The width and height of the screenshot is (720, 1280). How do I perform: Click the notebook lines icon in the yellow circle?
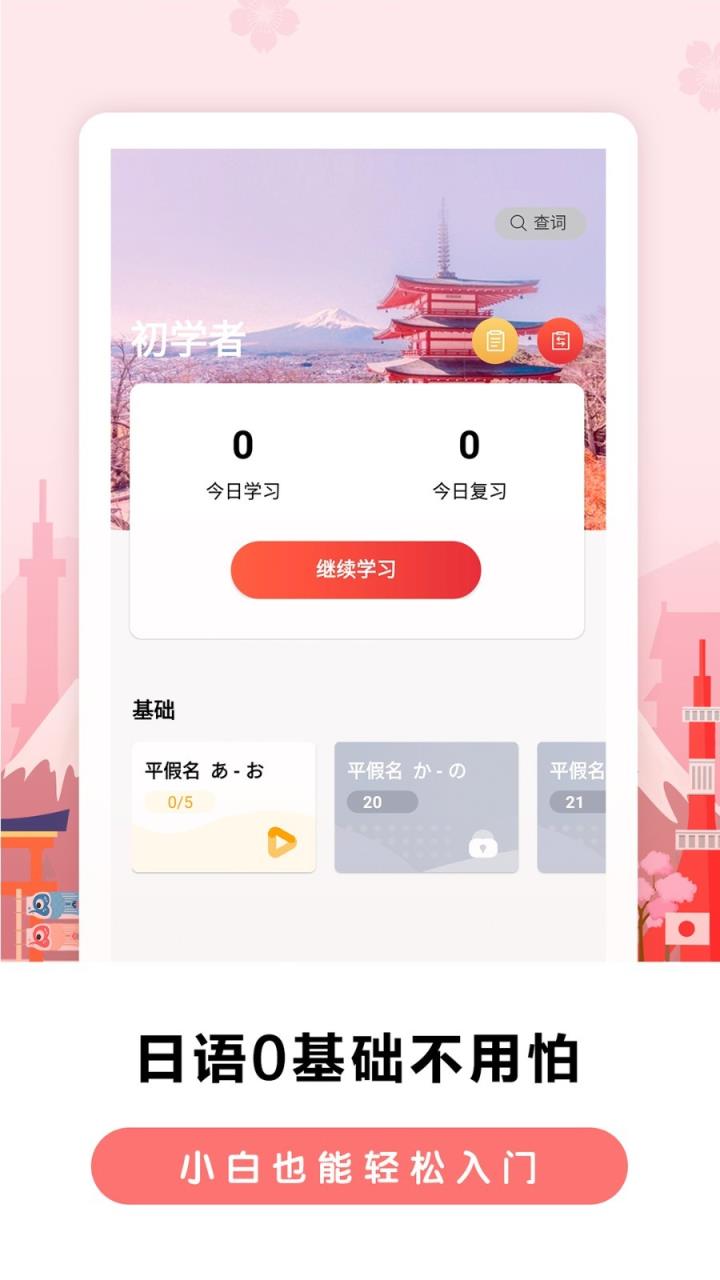[498, 340]
